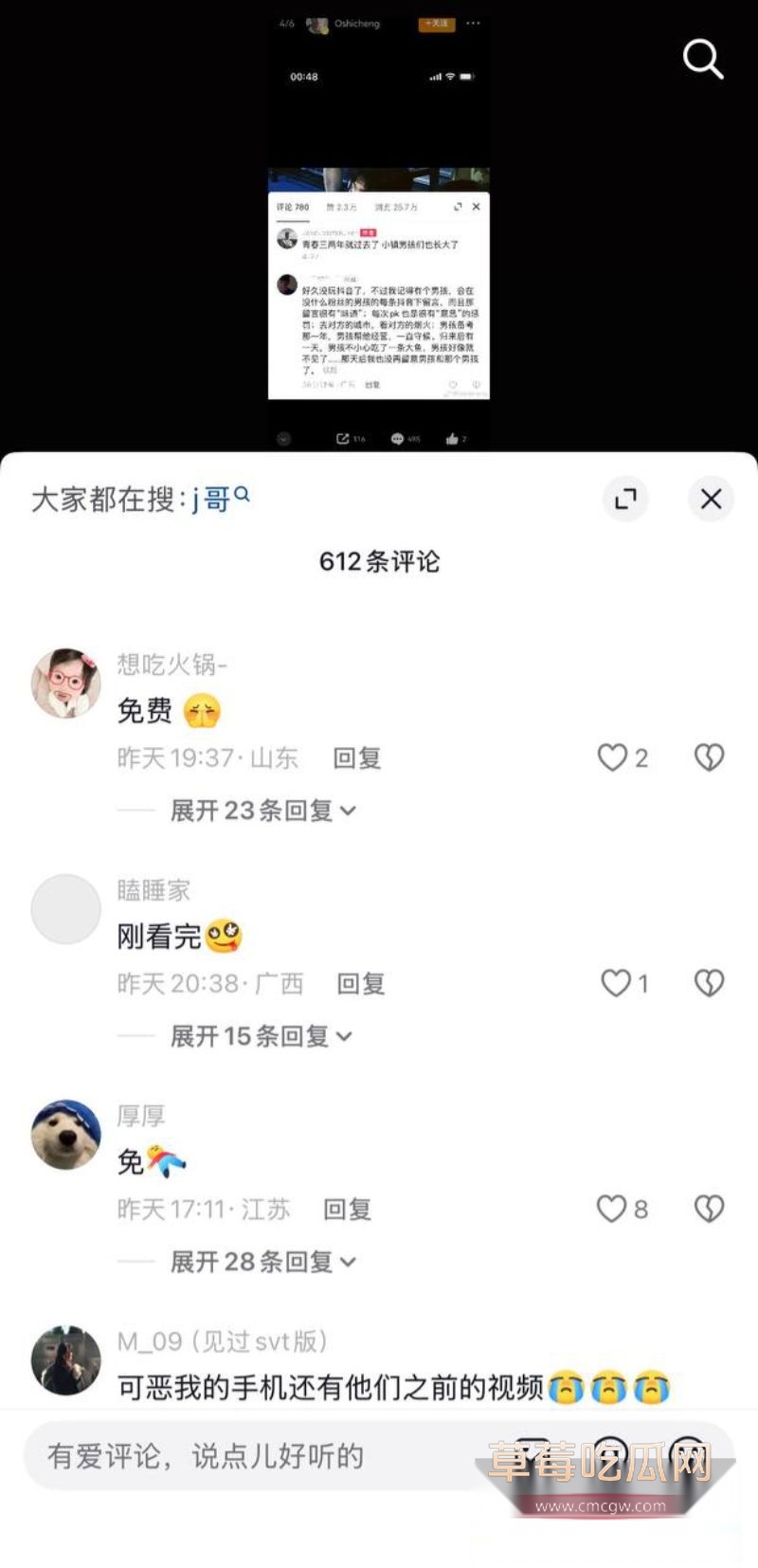
Task: Tap the search magnifier in the top right corner
Action: pyautogui.click(x=702, y=59)
